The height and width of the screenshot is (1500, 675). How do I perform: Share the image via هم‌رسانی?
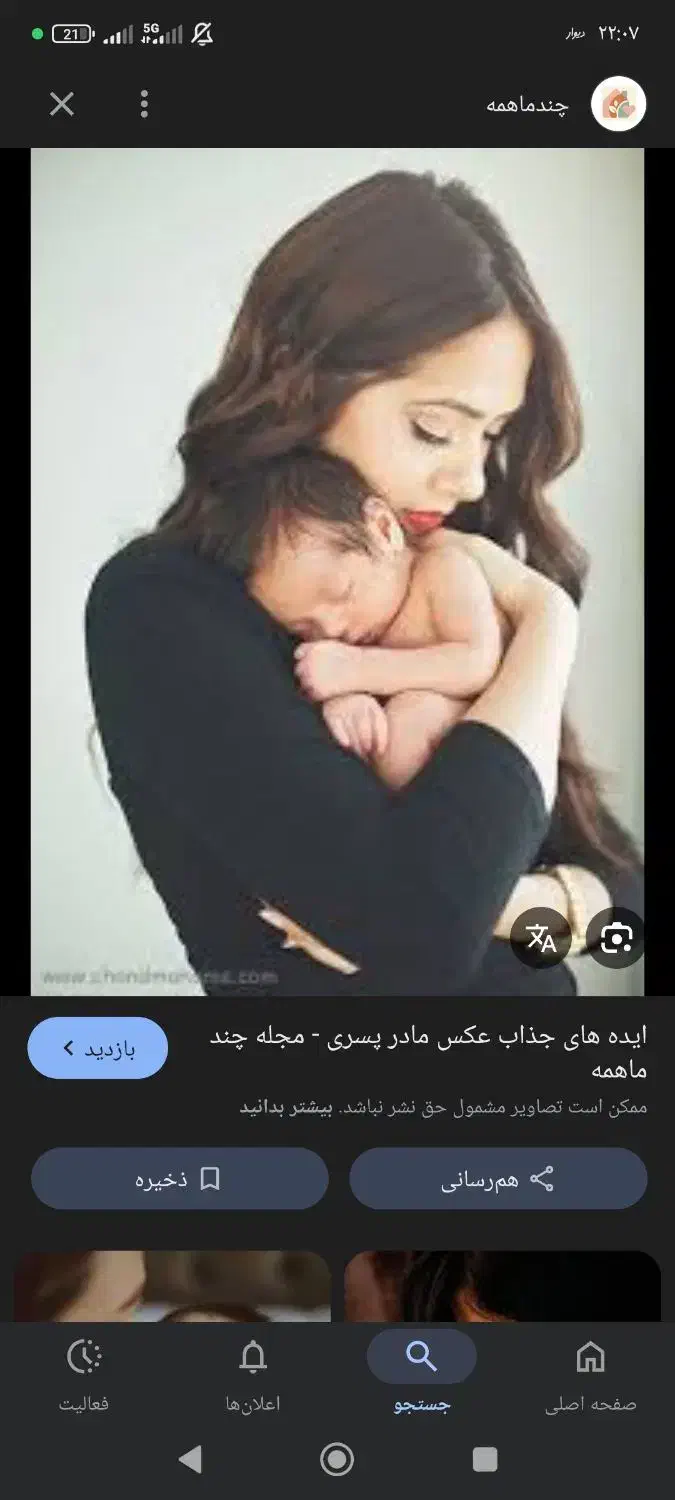(498, 1179)
